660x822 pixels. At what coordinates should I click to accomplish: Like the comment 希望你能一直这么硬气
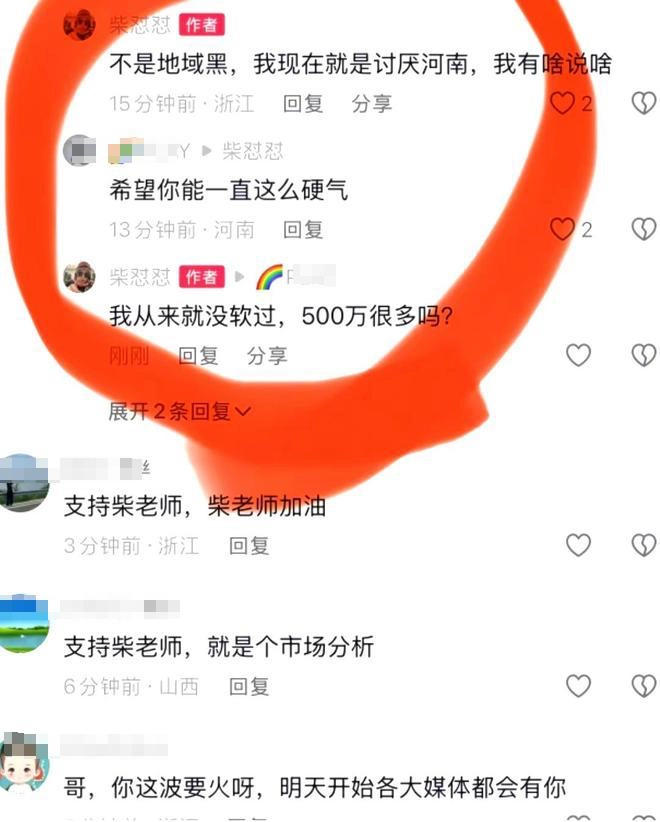click(x=563, y=230)
